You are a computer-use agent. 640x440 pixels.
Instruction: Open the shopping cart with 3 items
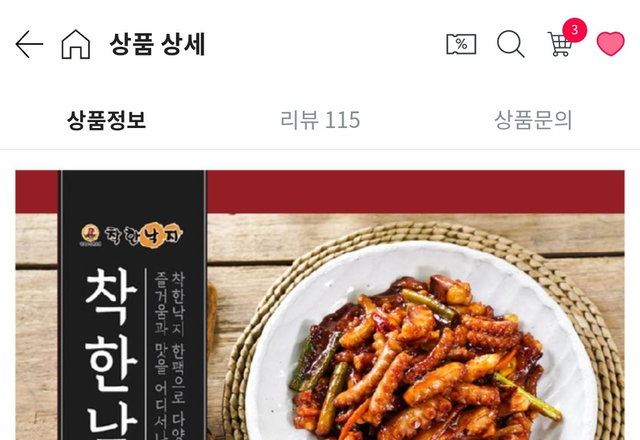point(561,44)
